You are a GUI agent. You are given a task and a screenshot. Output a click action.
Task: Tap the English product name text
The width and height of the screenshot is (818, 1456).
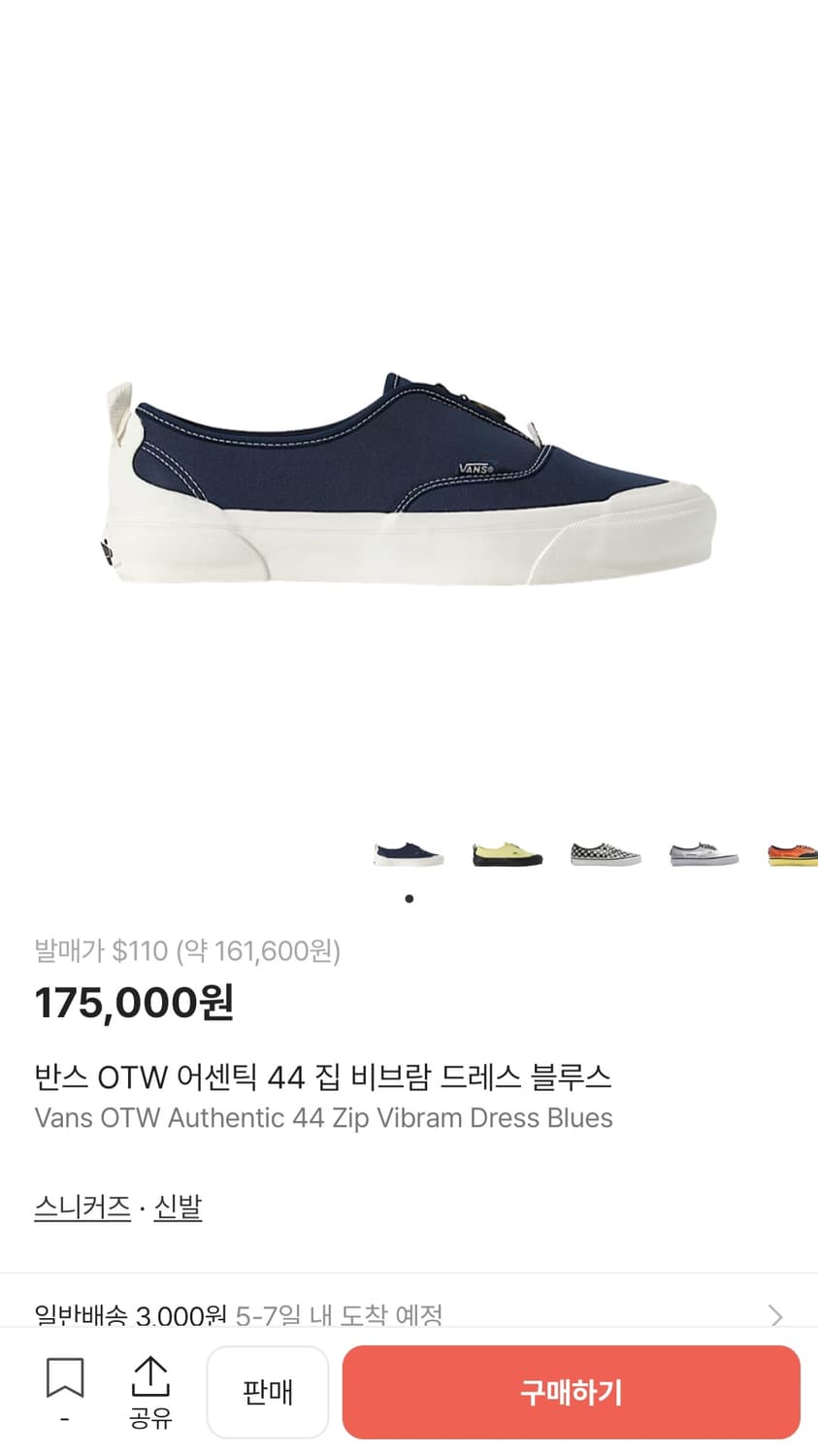[x=322, y=1118]
